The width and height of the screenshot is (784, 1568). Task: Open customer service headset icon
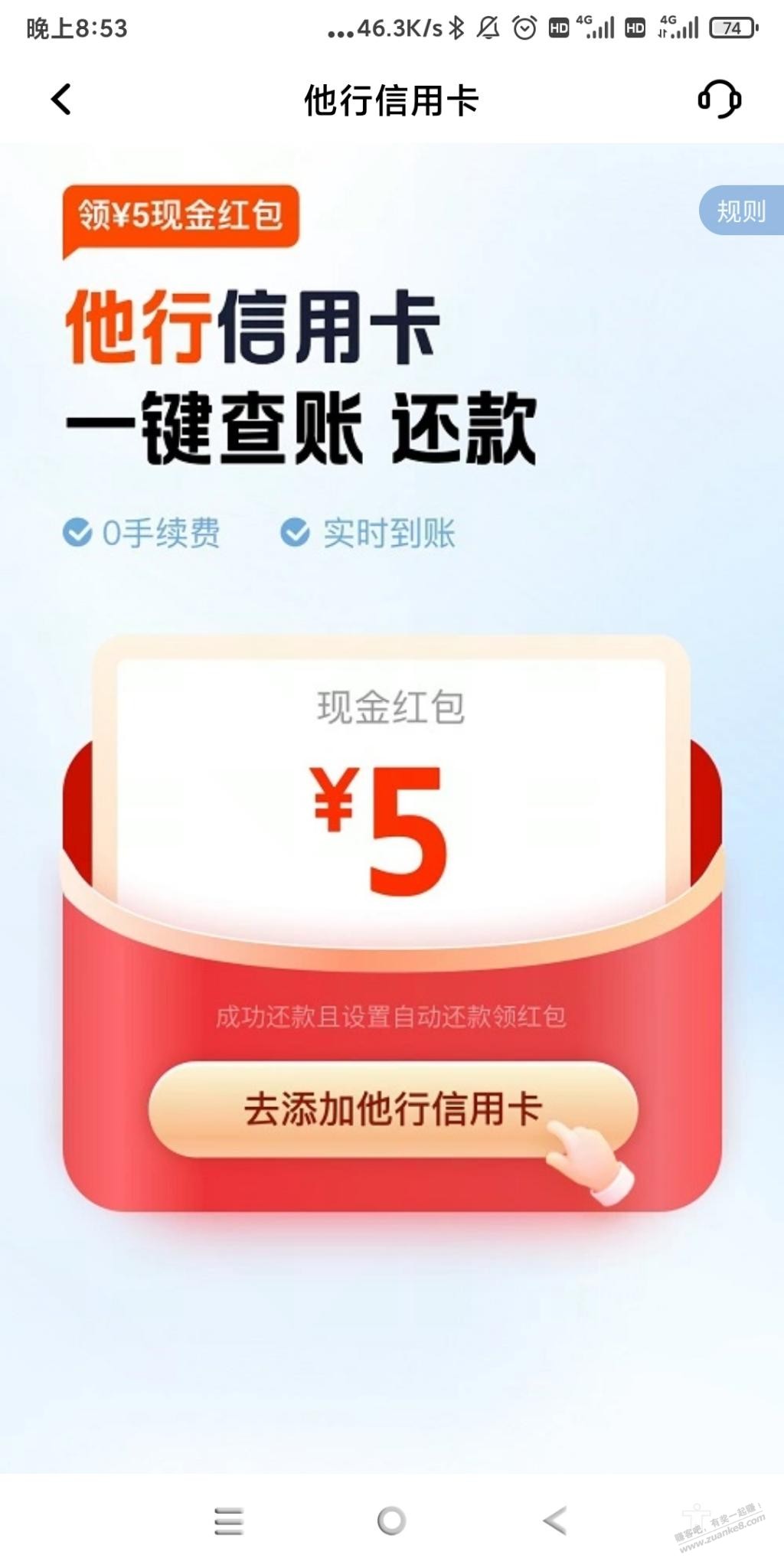719,100
